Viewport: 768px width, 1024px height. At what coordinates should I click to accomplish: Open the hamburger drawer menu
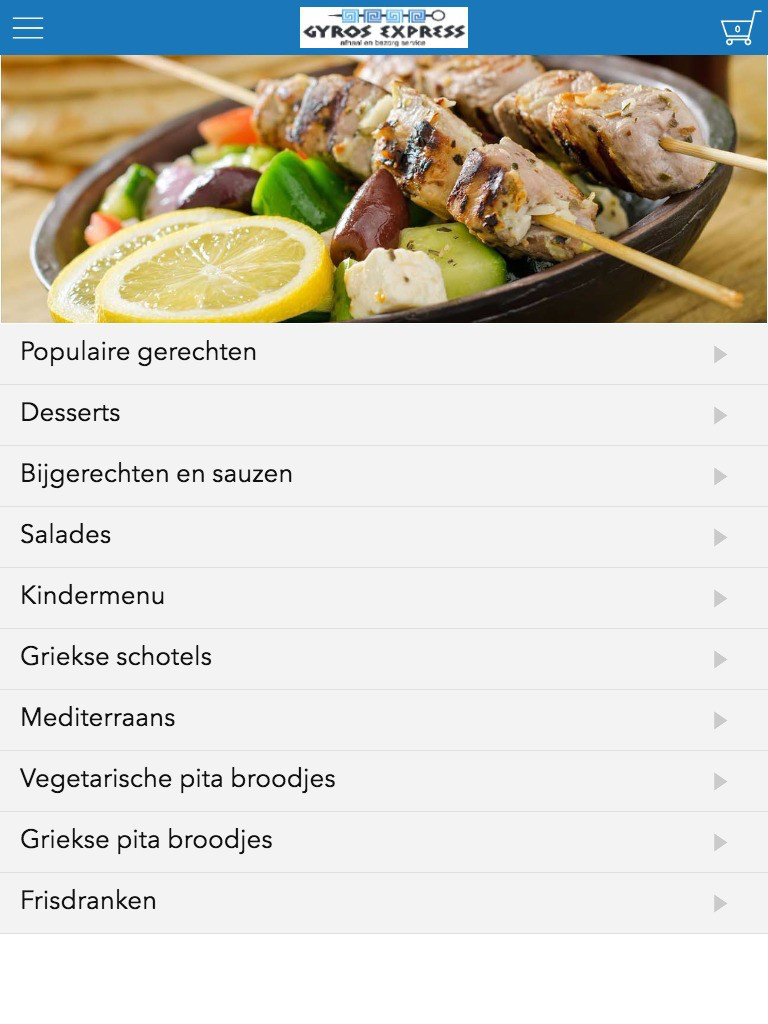tap(27, 28)
